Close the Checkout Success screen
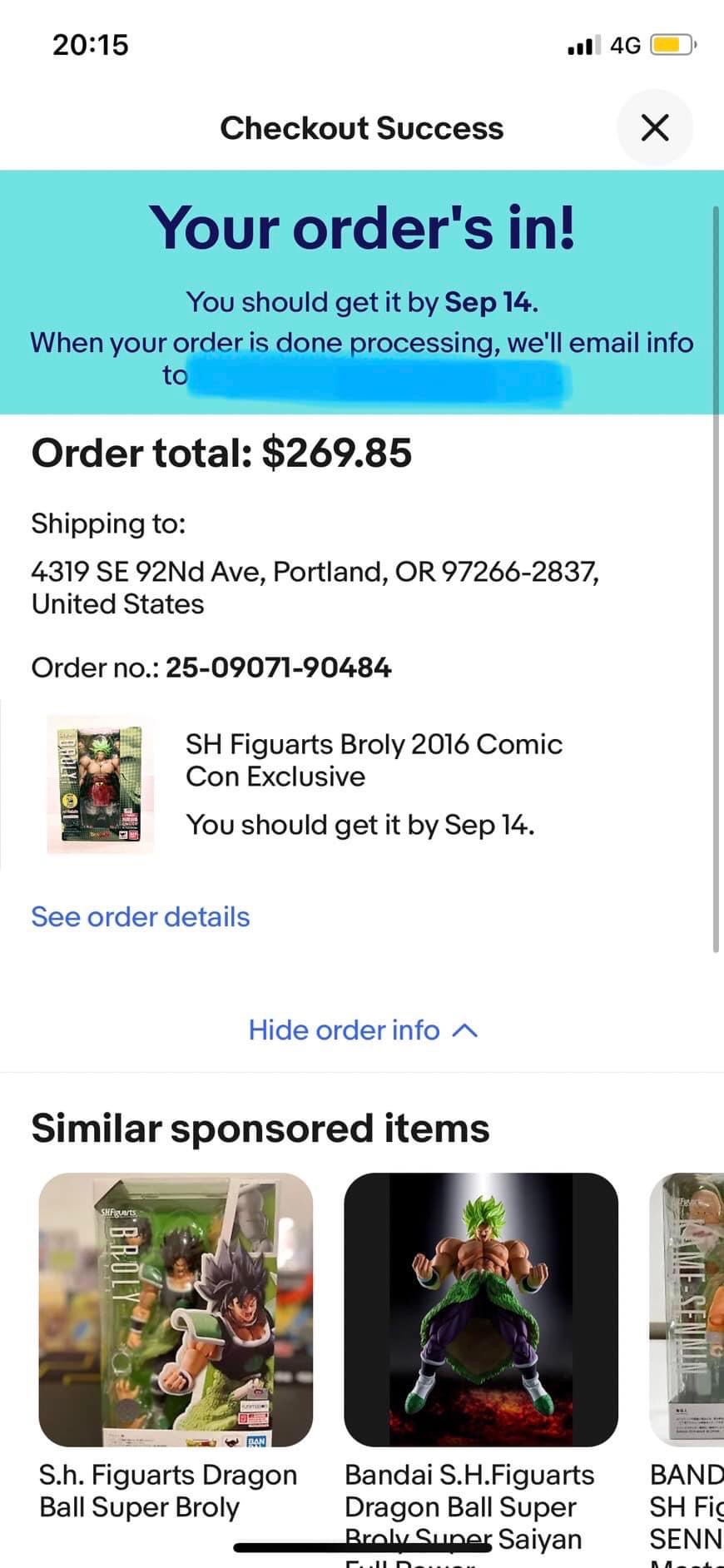 click(x=654, y=127)
